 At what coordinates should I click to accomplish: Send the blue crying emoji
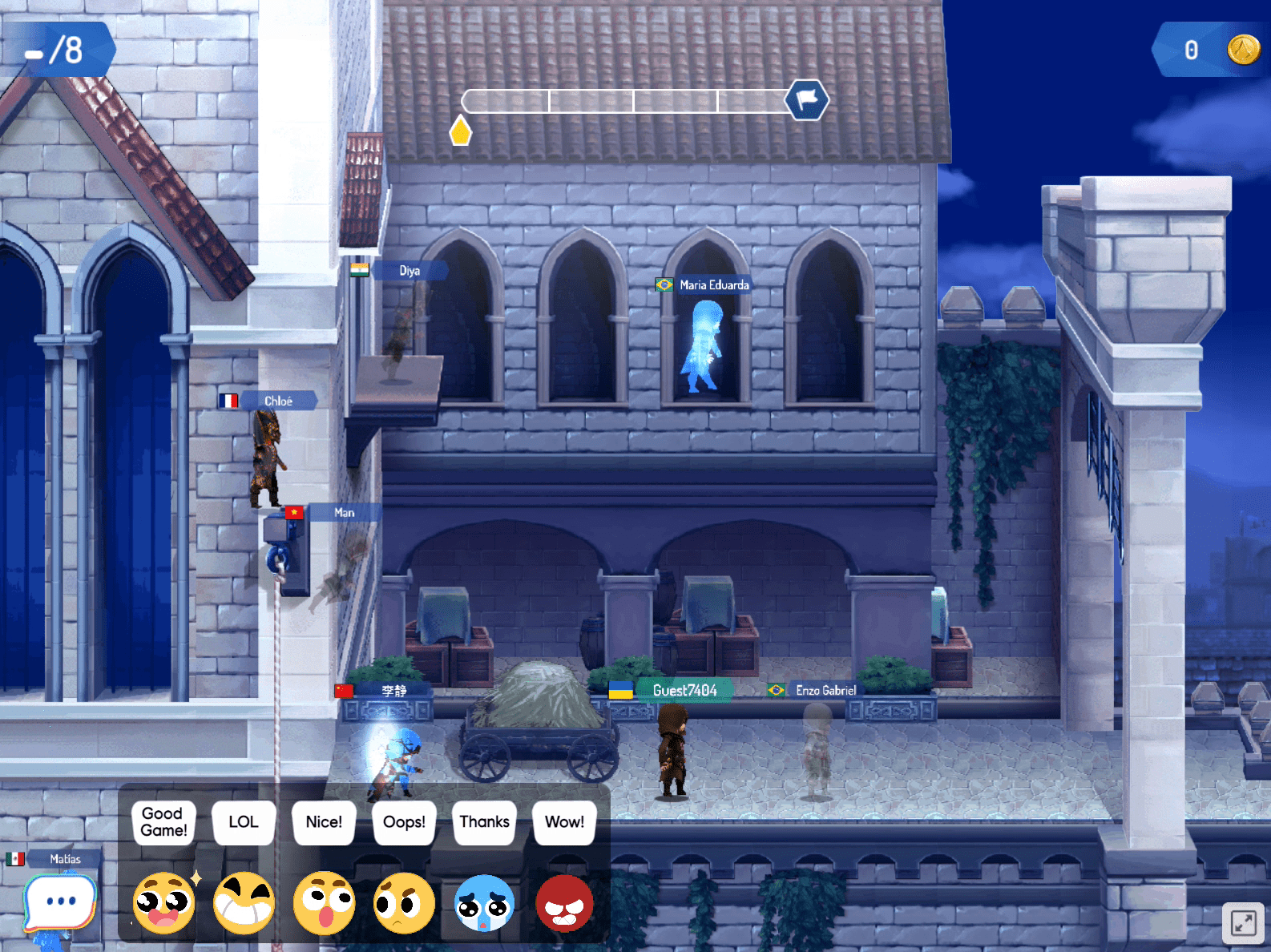(484, 903)
